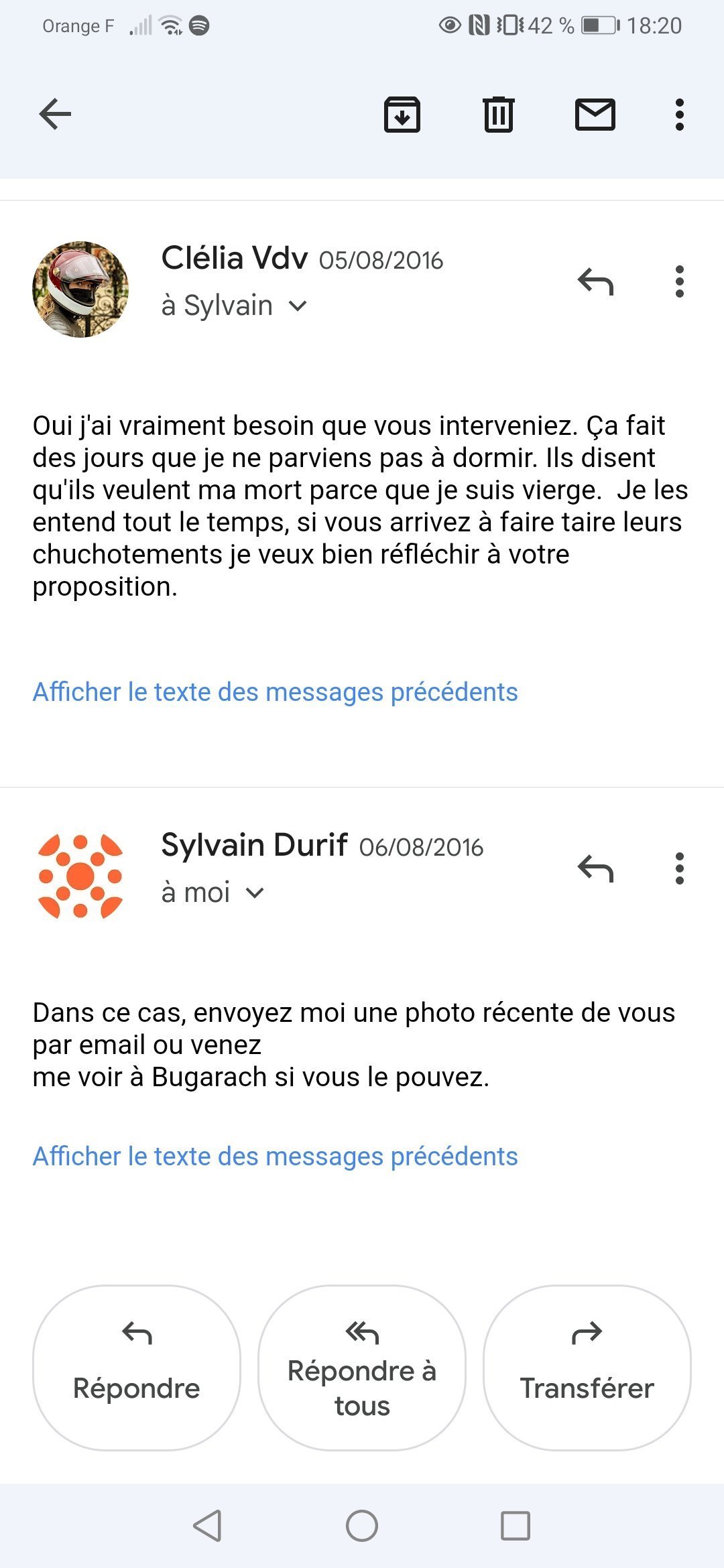Screen dimensions: 724x1568
Task: Delete the conversation with the trash icon
Action: (498, 114)
